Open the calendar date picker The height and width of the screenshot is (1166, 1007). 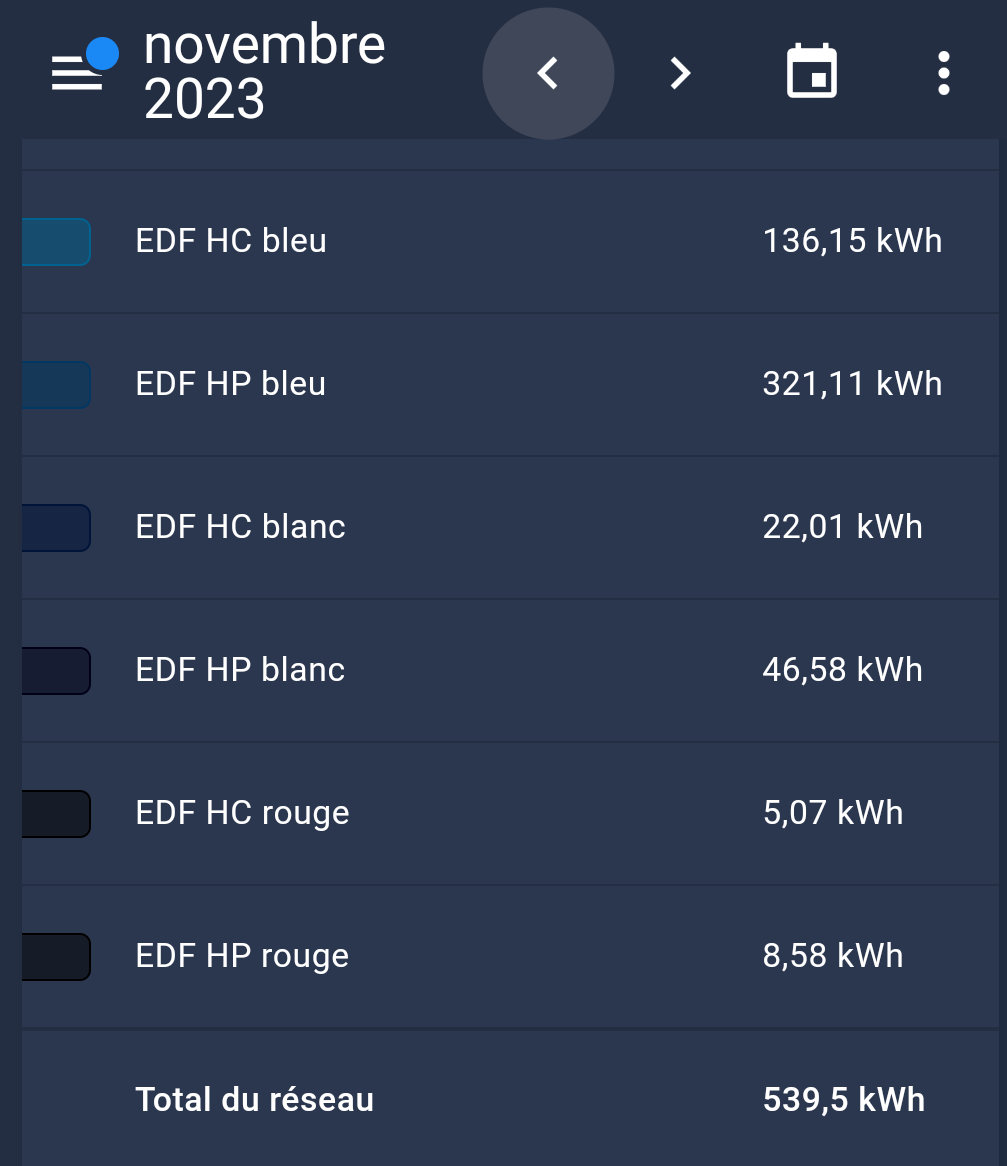812,72
